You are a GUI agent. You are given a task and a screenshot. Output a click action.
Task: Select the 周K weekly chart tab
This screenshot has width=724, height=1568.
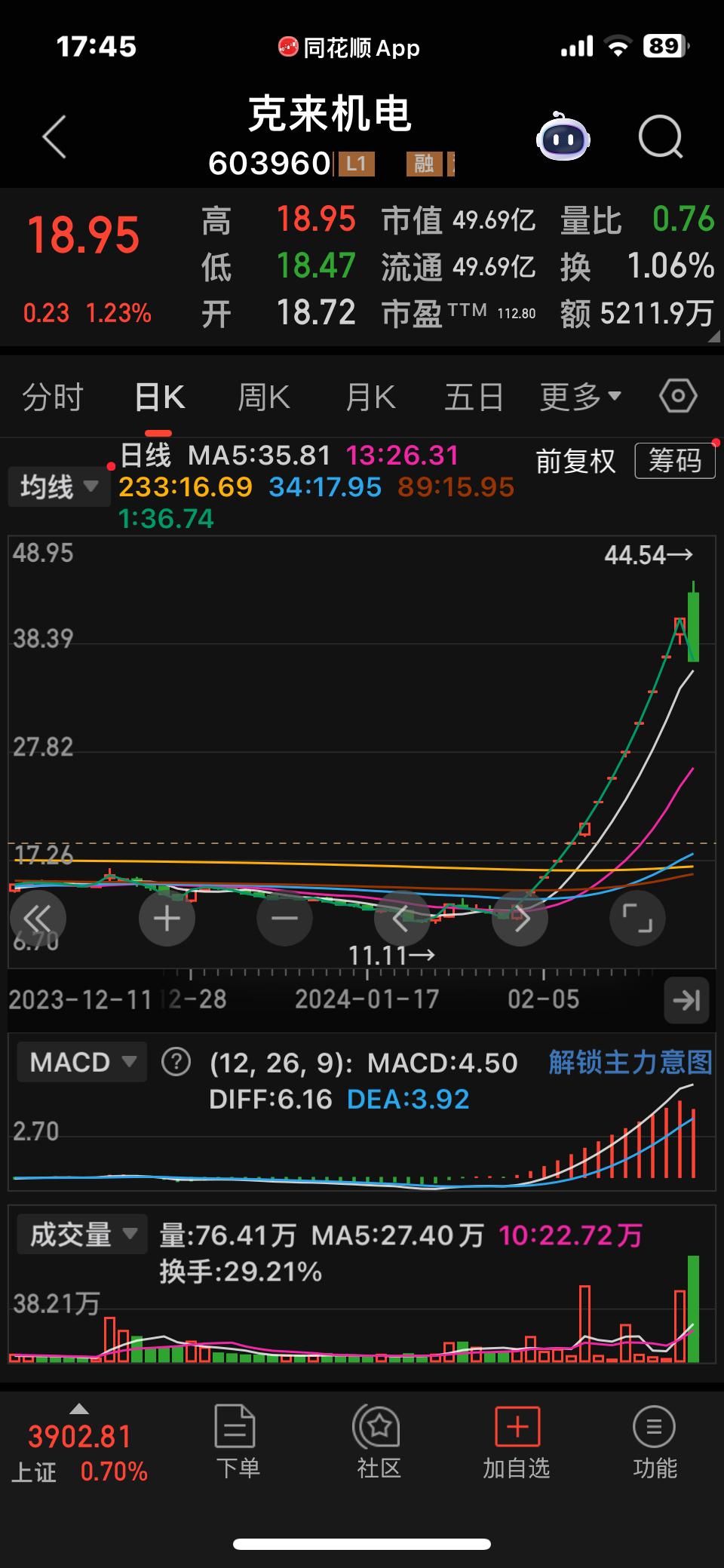pos(263,397)
